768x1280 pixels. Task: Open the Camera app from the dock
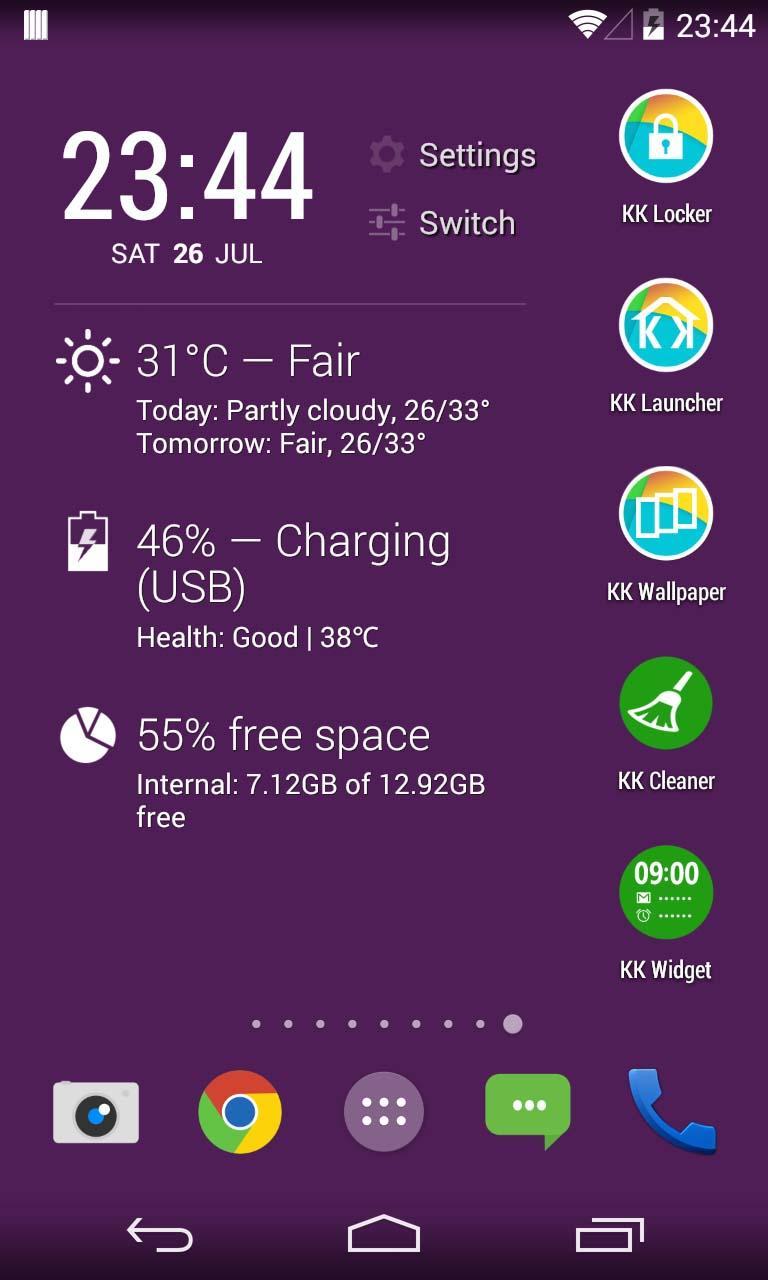[x=96, y=1110]
